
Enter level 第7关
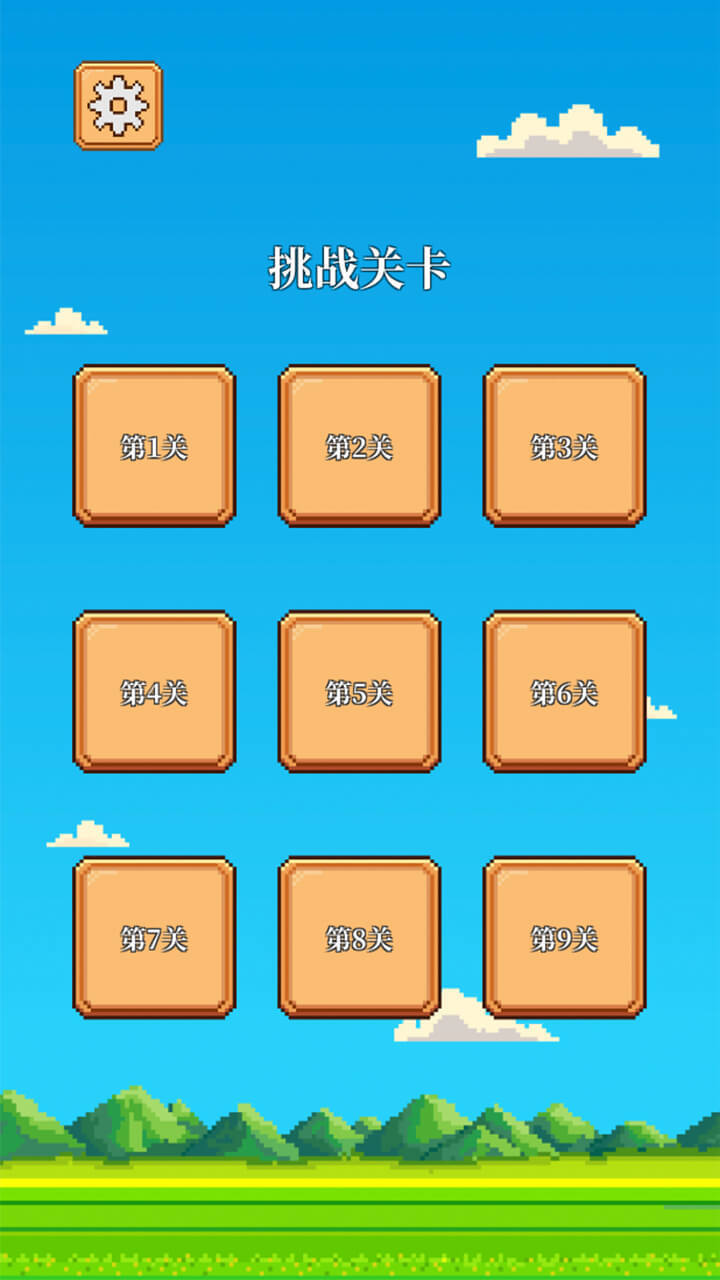(x=154, y=938)
